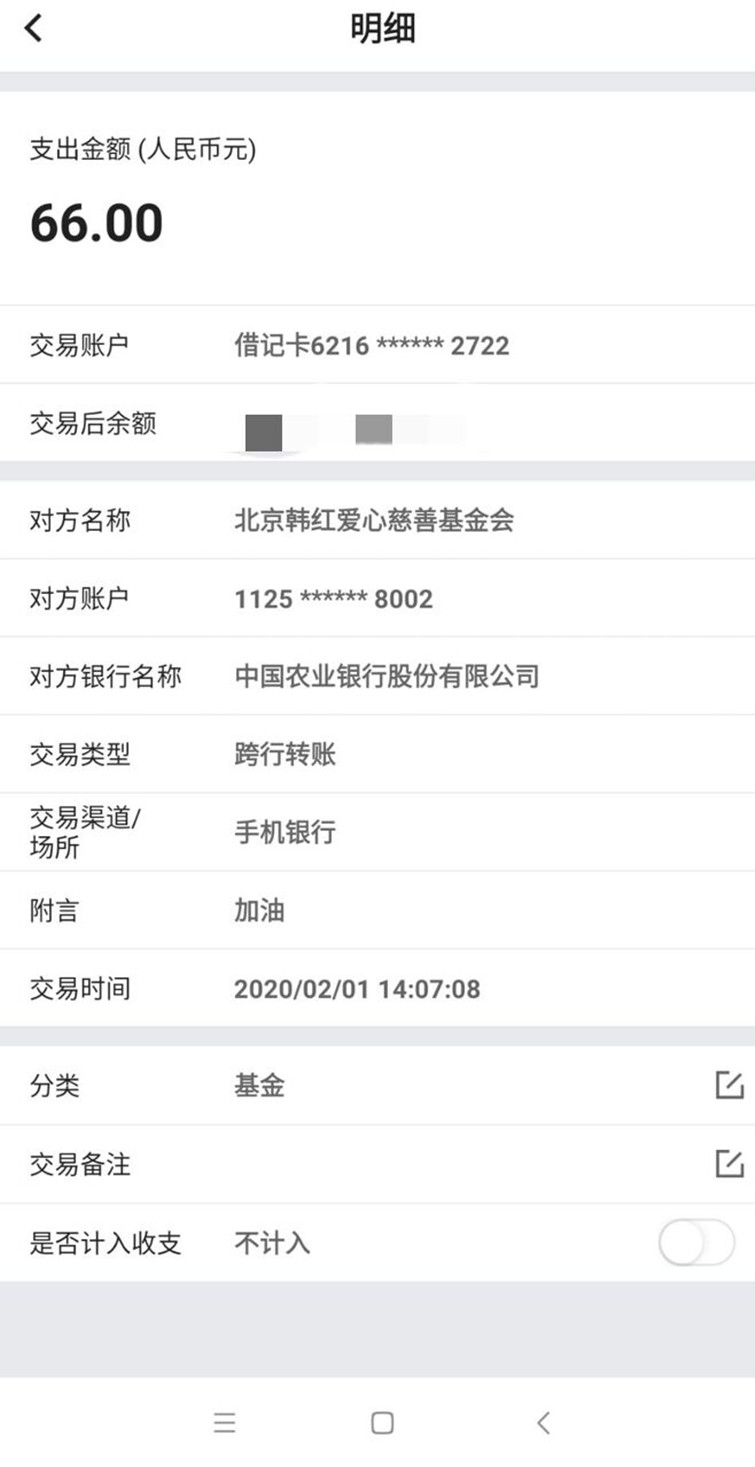755x1467 pixels.
Task: Edit the 分类 category 基金
Action: click(729, 1085)
